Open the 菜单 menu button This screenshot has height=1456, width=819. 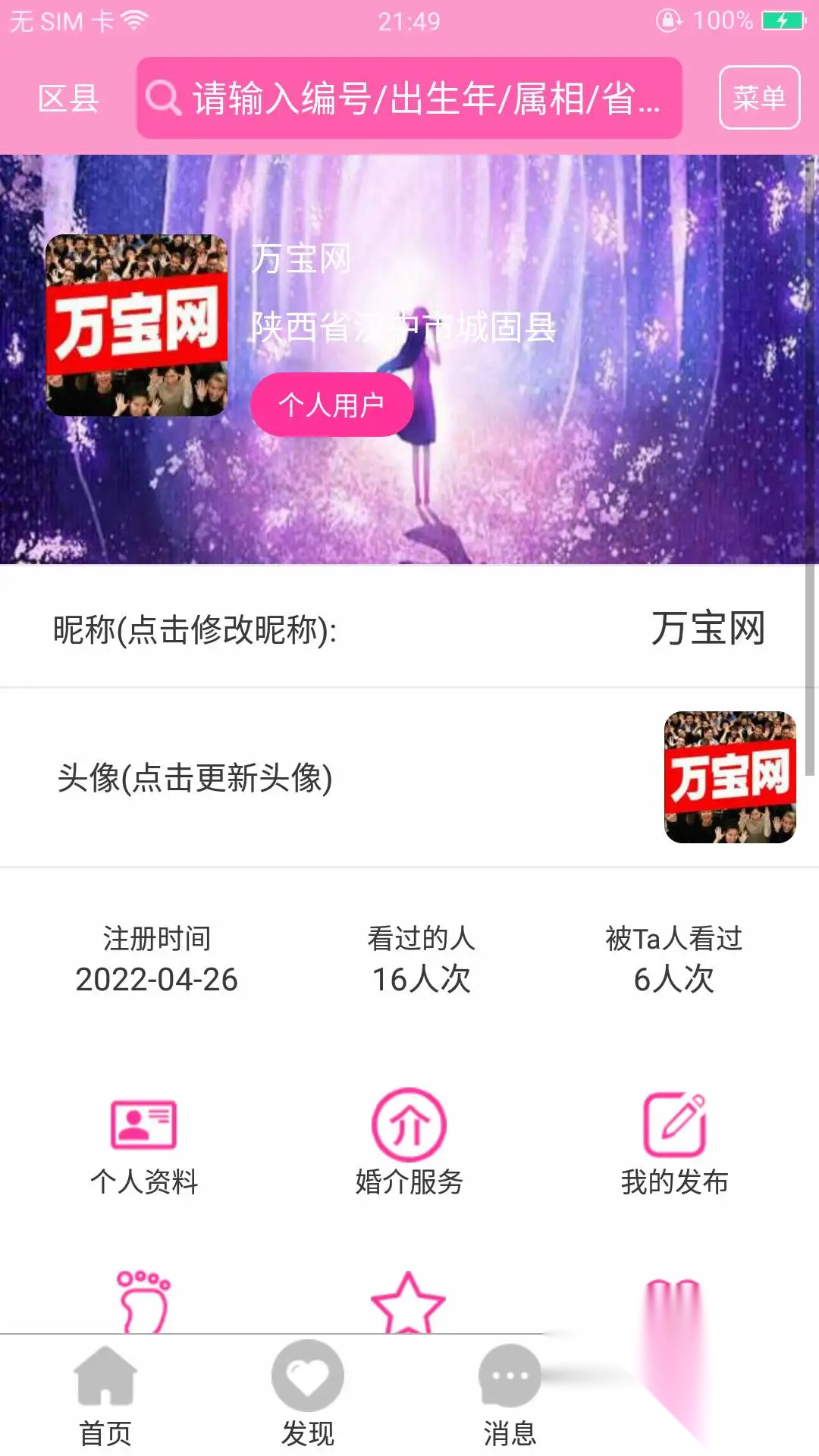point(759,96)
